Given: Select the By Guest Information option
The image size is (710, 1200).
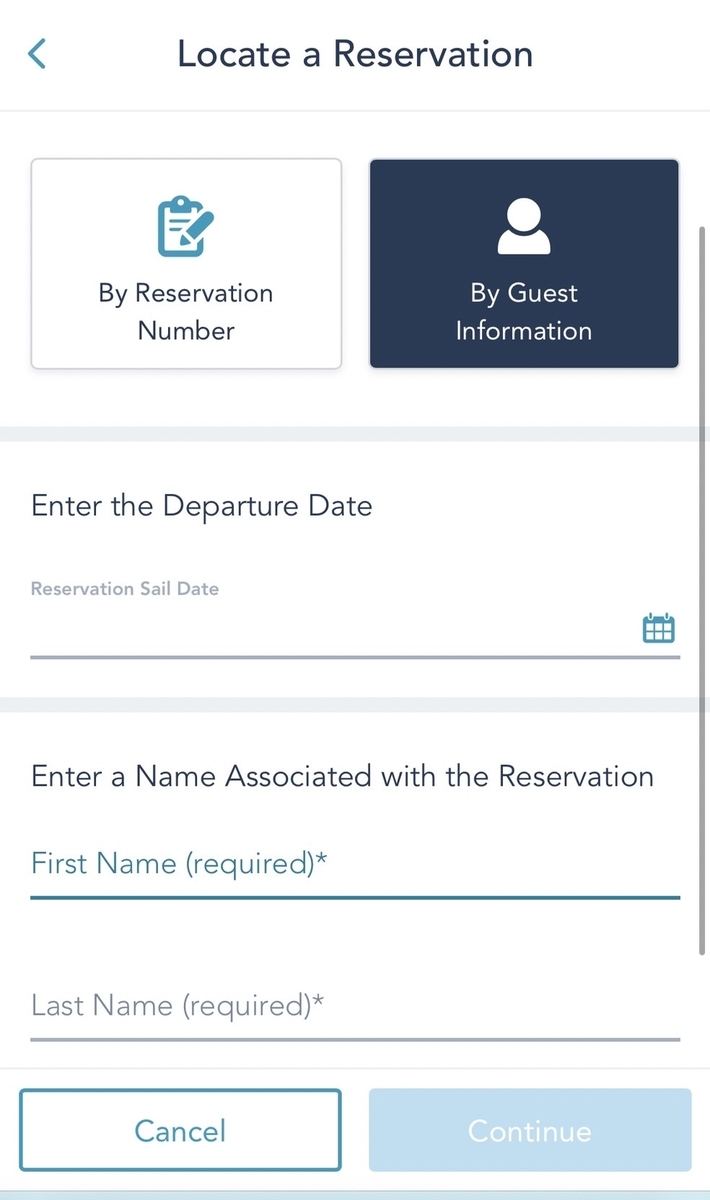Looking at the screenshot, I should (524, 264).
